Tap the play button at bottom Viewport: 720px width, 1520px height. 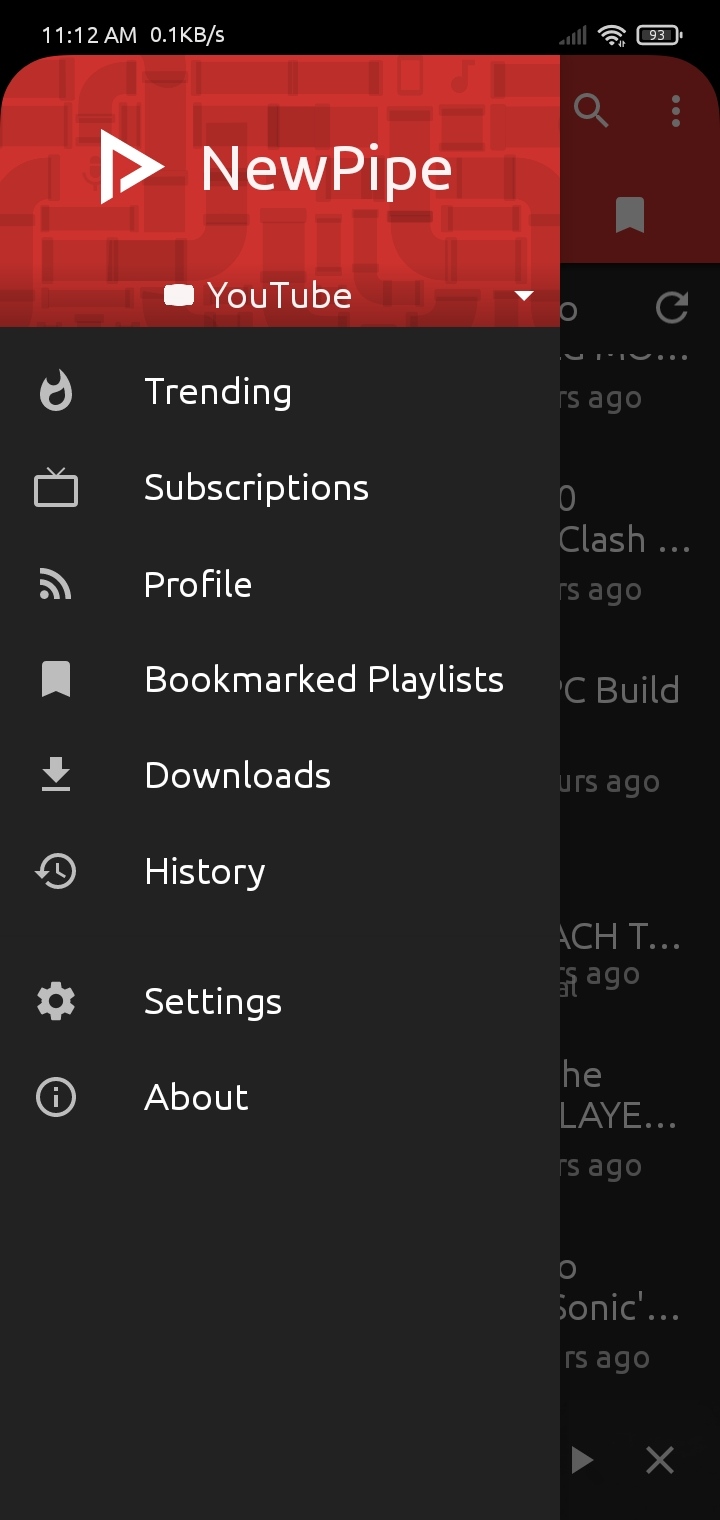(582, 1460)
